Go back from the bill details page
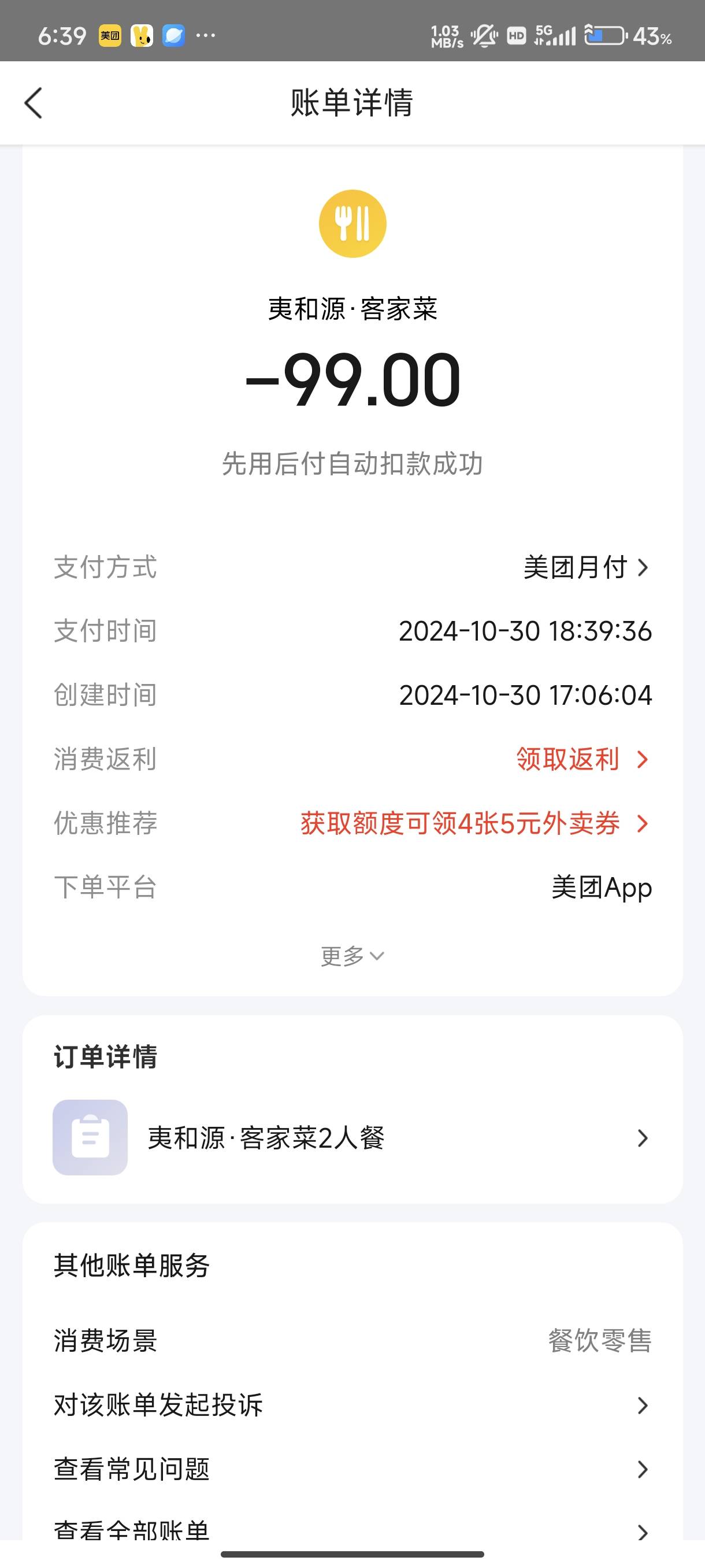The width and height of the screenshot is (705, 1568). [34, 103]
